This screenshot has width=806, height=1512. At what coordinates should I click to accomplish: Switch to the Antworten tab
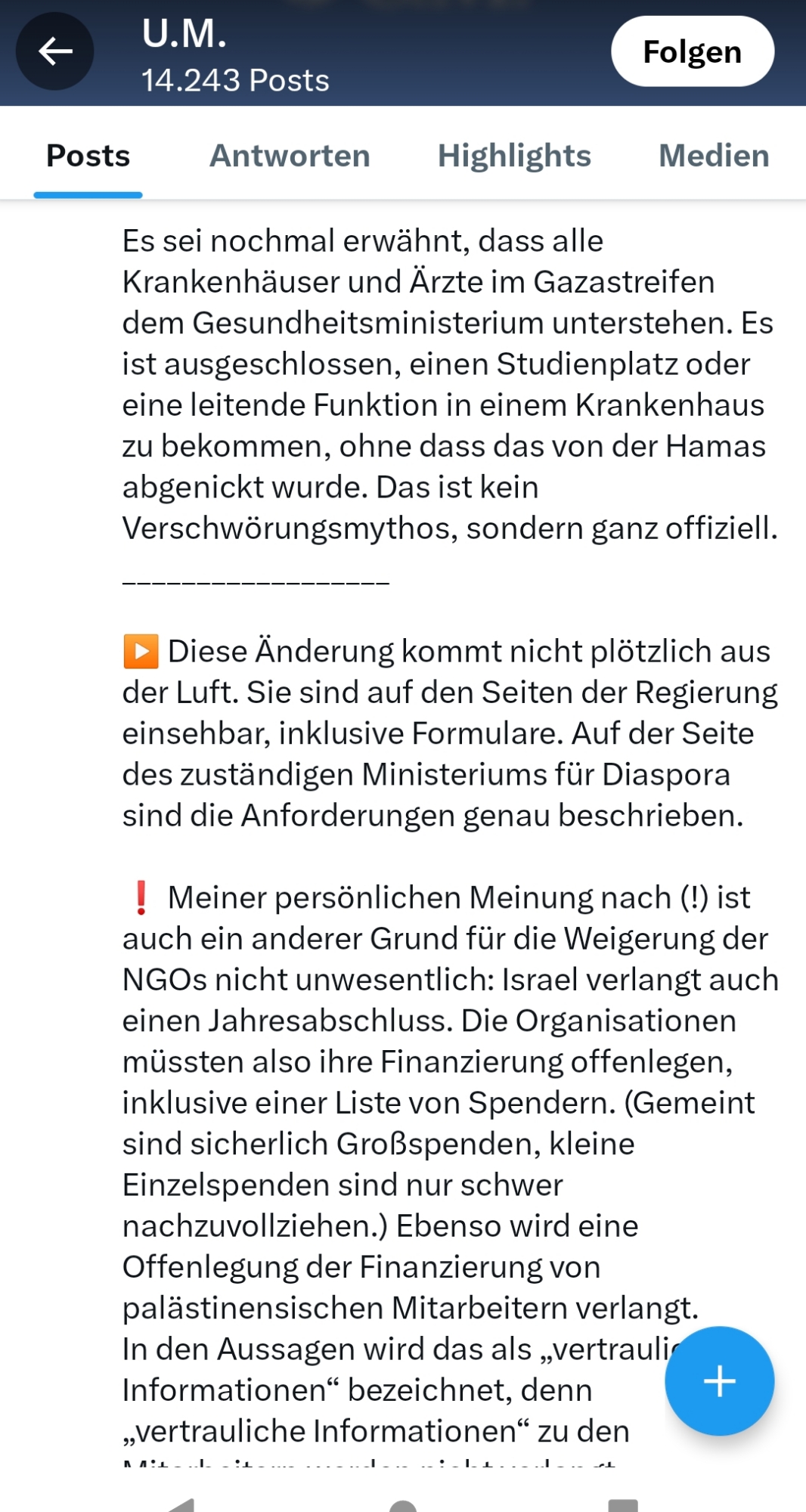coord(290,156)
